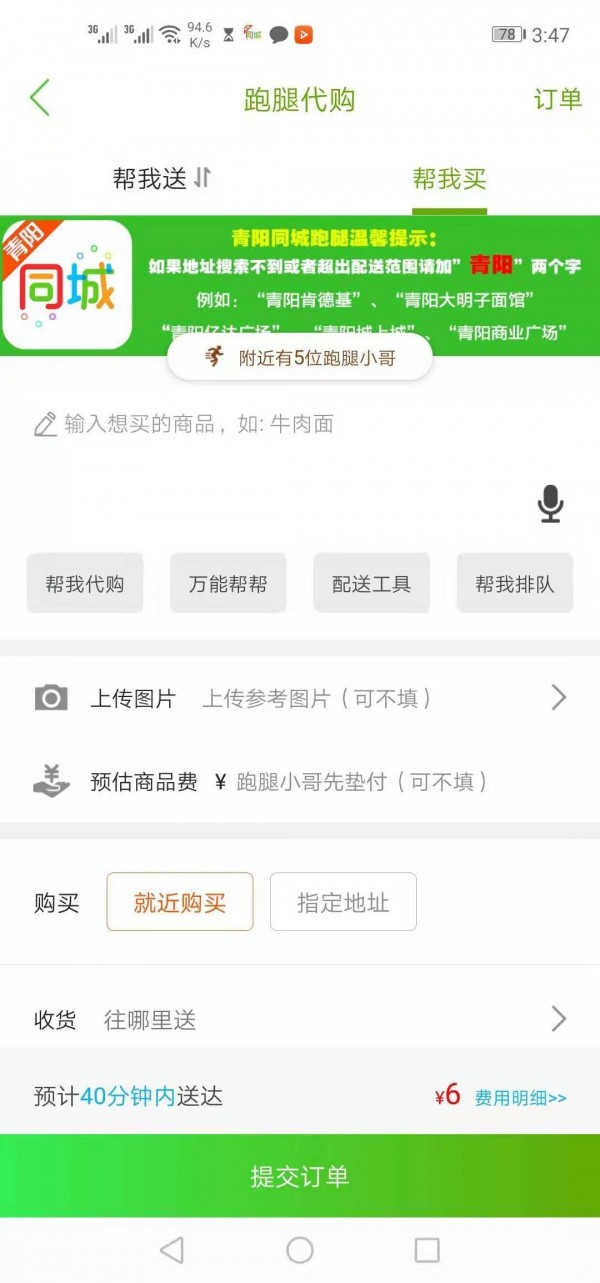Image resolution: width=600 pixels, height=1283 pixels.
Task: Select the 万能帮帮 chip
Action: pyautogui.click(x=228, y=584)
